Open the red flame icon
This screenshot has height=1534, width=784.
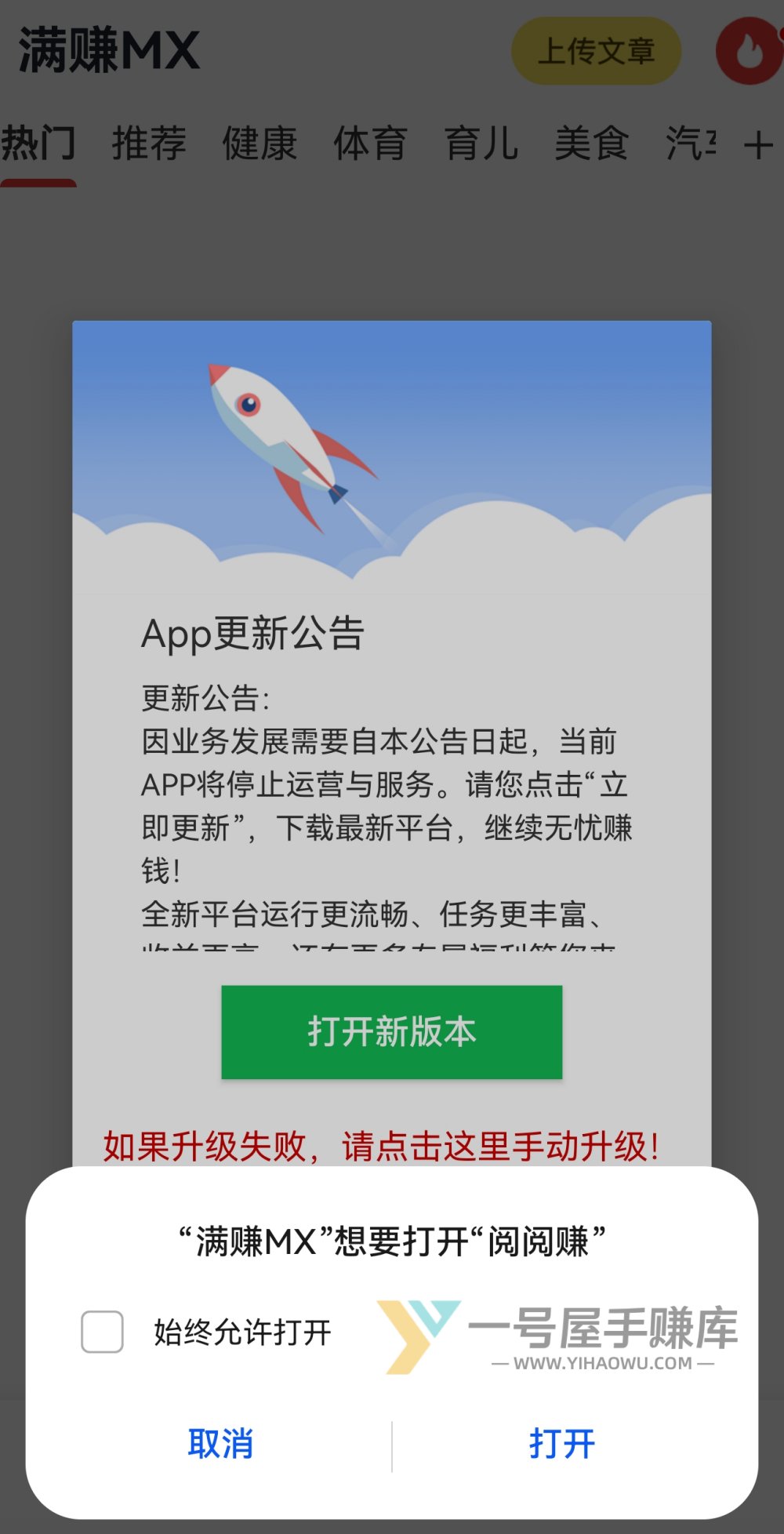click(x=748, y=52)
